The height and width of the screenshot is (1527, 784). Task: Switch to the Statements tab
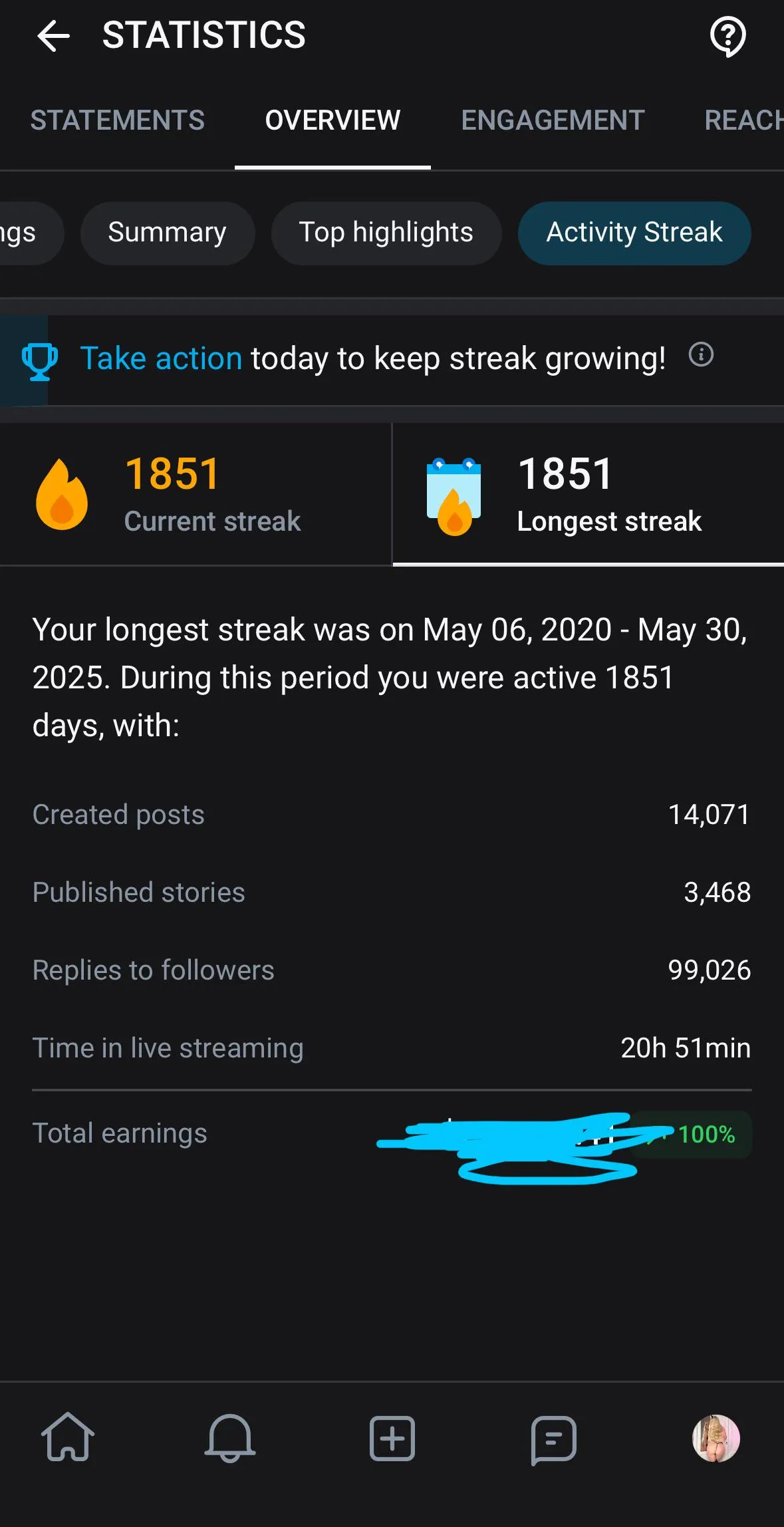click(x=118, y=120)
